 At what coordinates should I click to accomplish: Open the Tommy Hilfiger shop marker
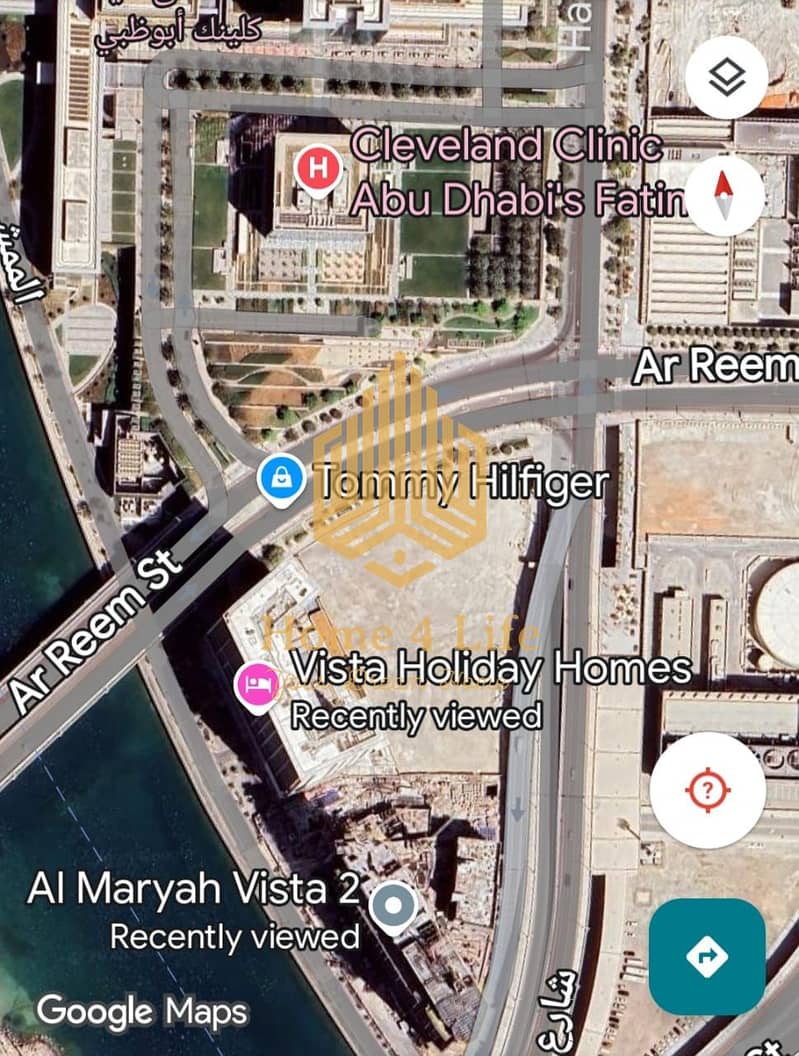pyautogui.click(x=282, y=481)
